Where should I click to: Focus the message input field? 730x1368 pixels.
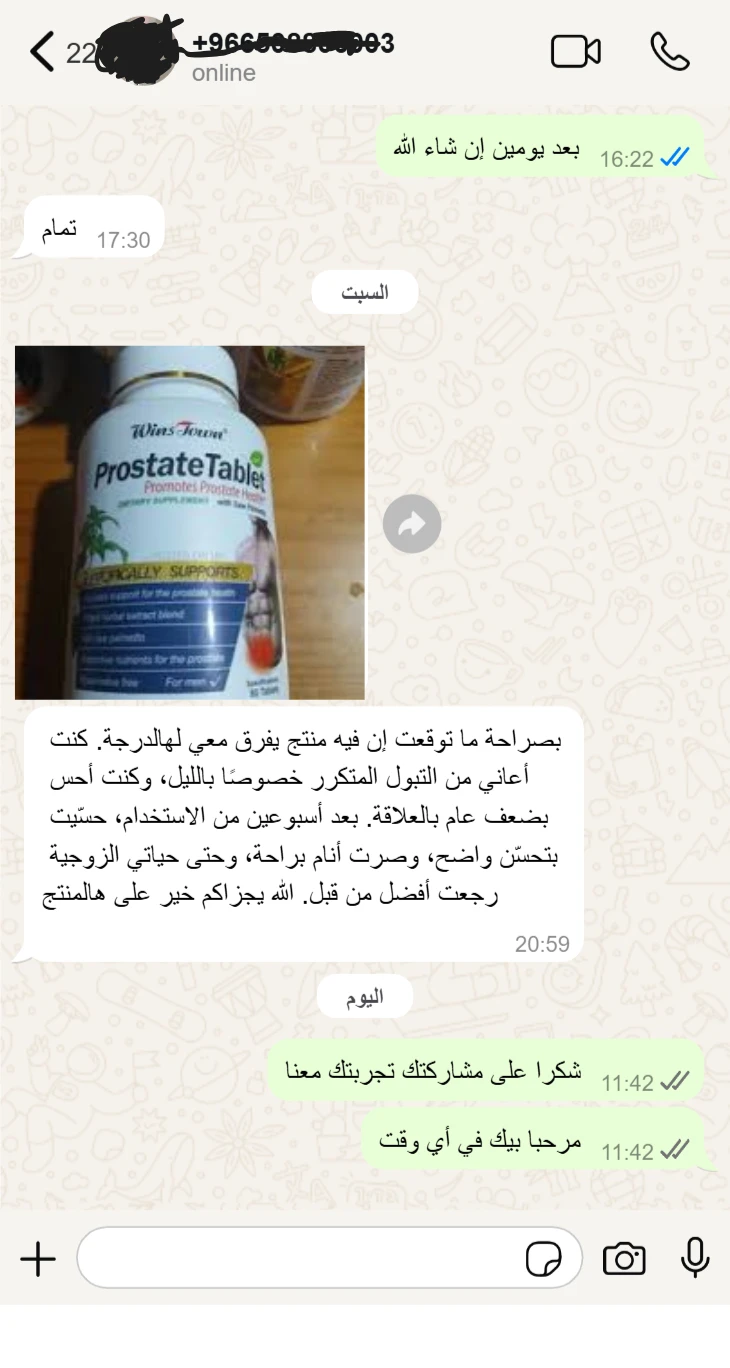coord(300,1259)
